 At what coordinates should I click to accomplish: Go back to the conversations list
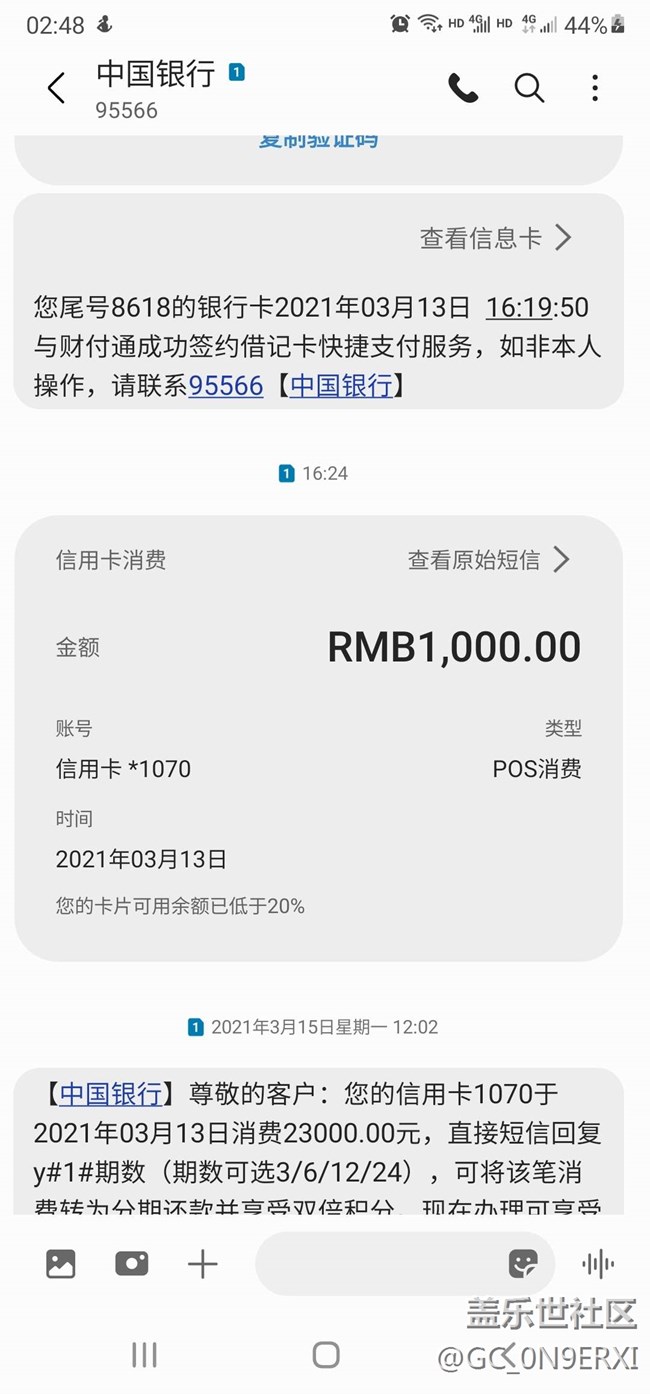[56, 88]
